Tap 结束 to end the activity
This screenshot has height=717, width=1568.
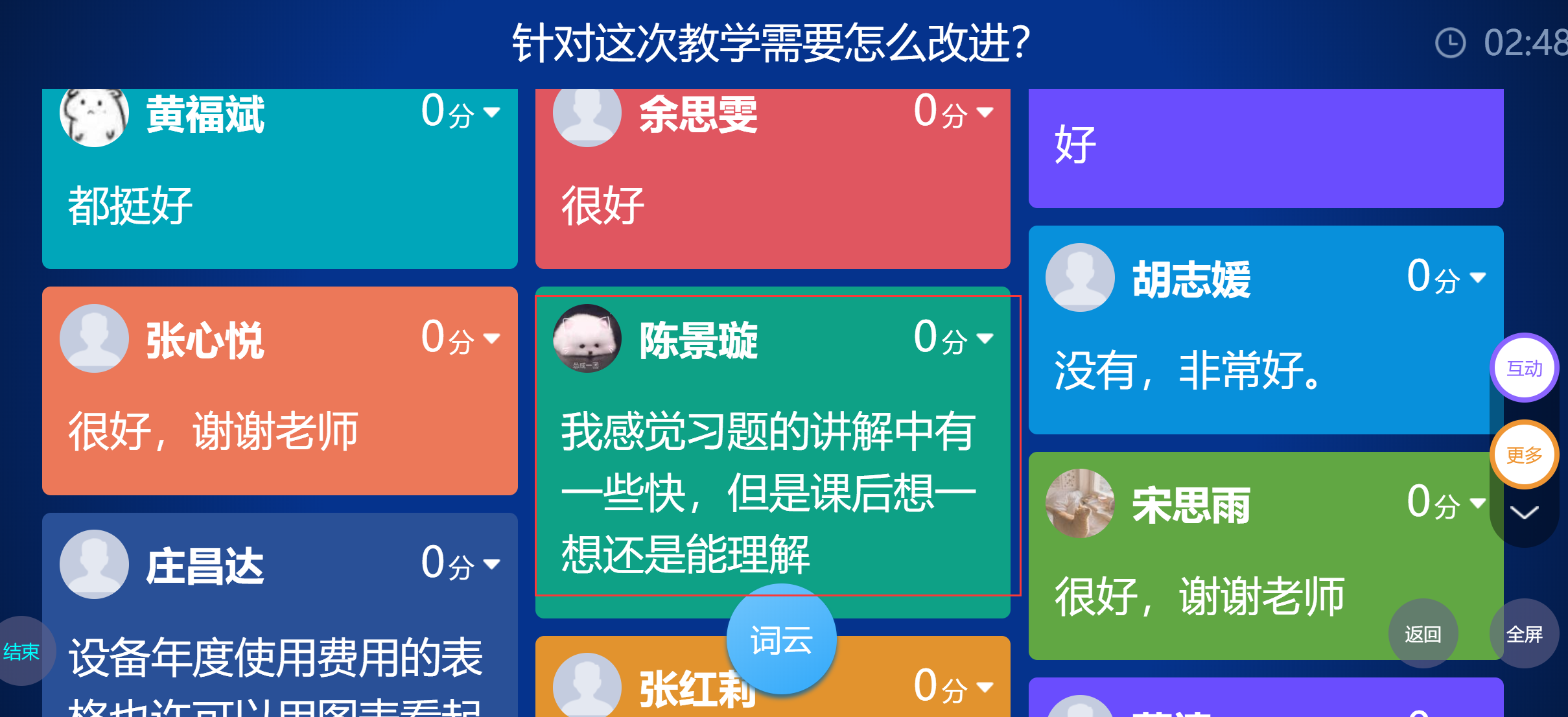click(x=21, y=651)
